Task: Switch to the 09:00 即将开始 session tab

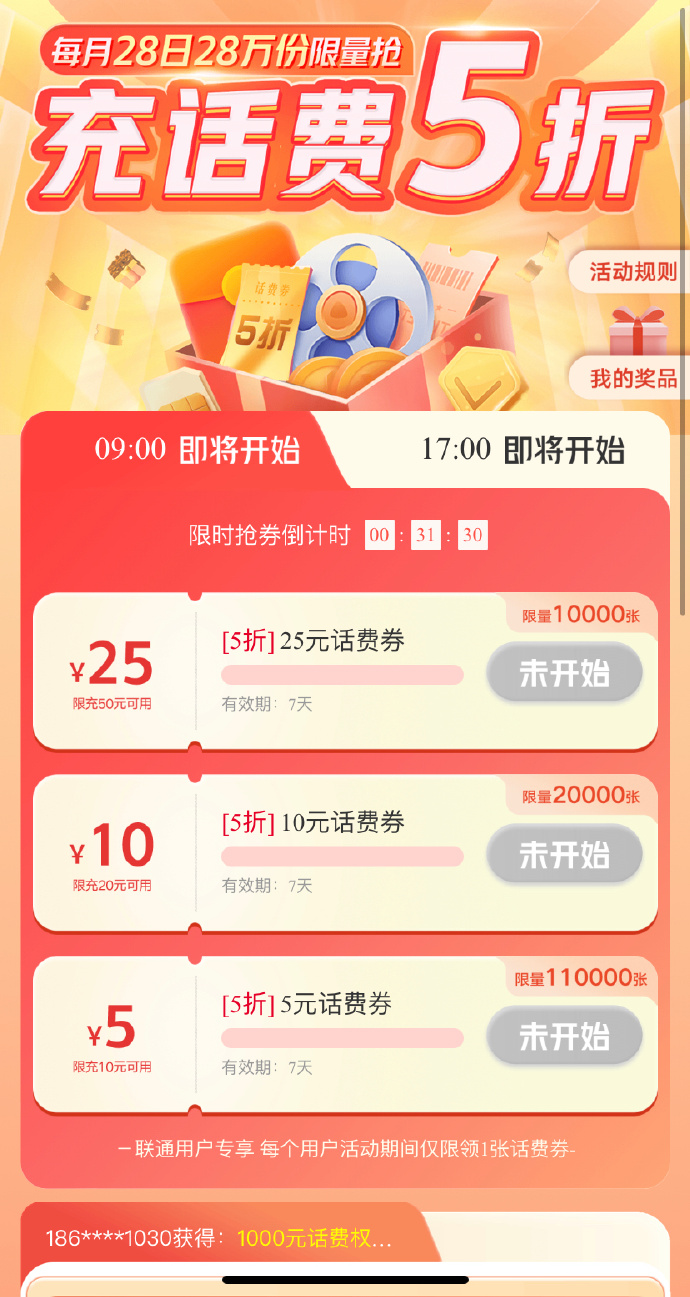Action: [x=197, y=449]
